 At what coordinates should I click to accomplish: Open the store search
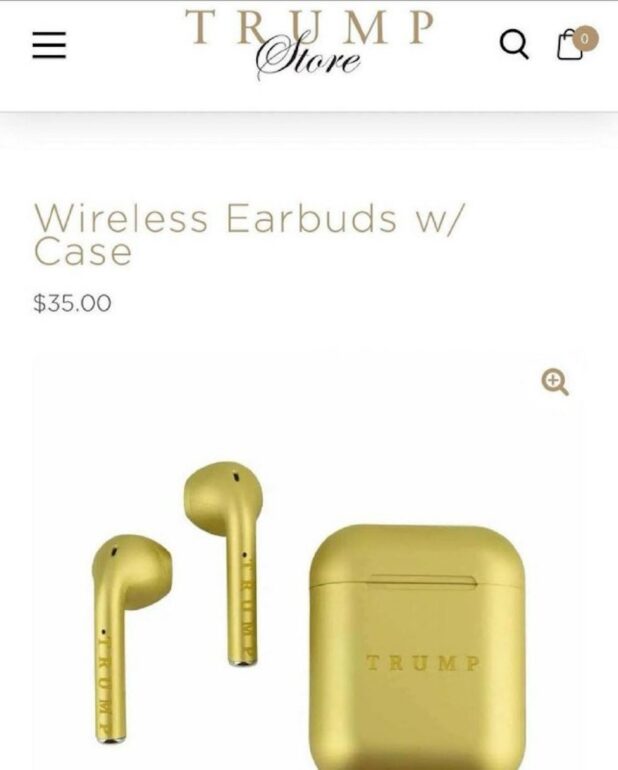click(x=514, y=44)
